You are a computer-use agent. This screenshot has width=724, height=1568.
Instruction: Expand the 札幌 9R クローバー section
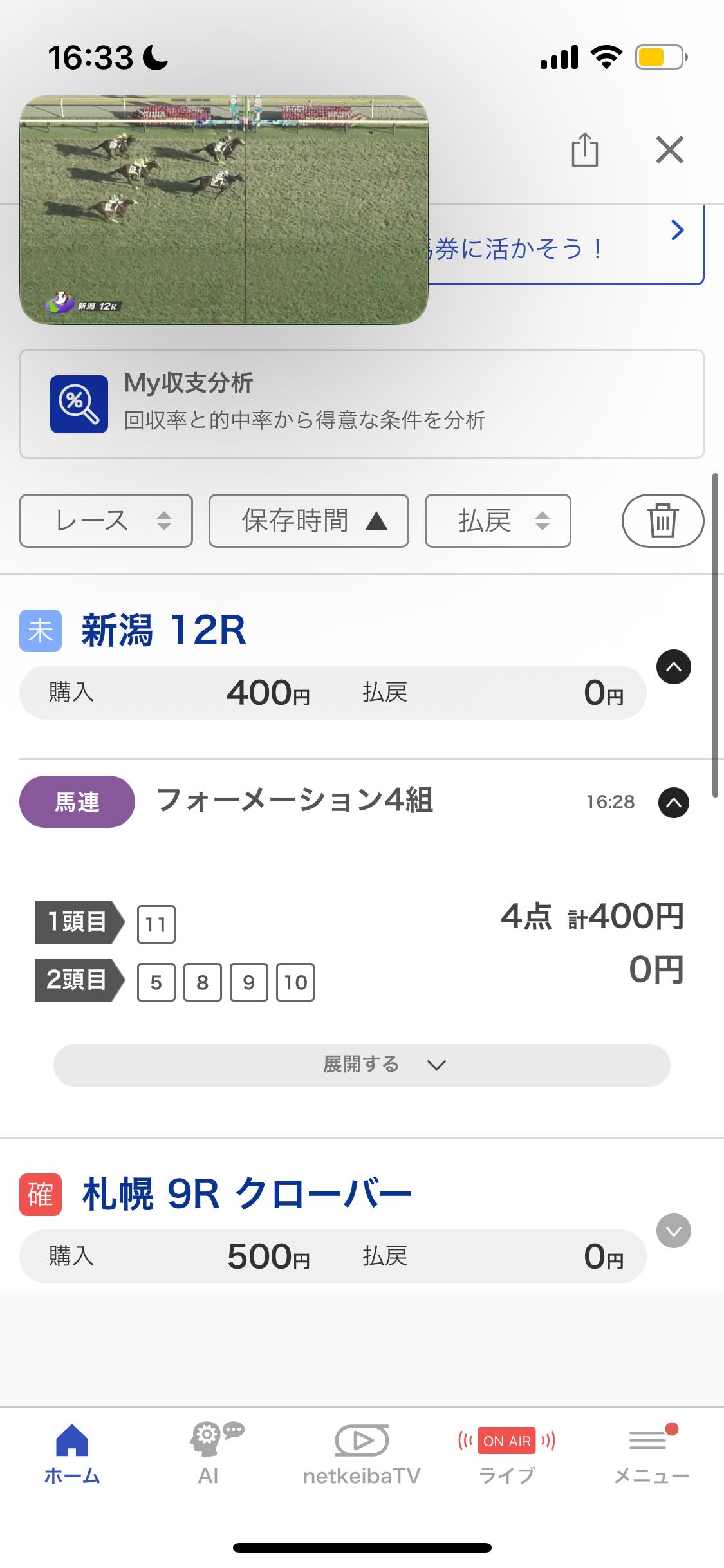coord(673,1231)
